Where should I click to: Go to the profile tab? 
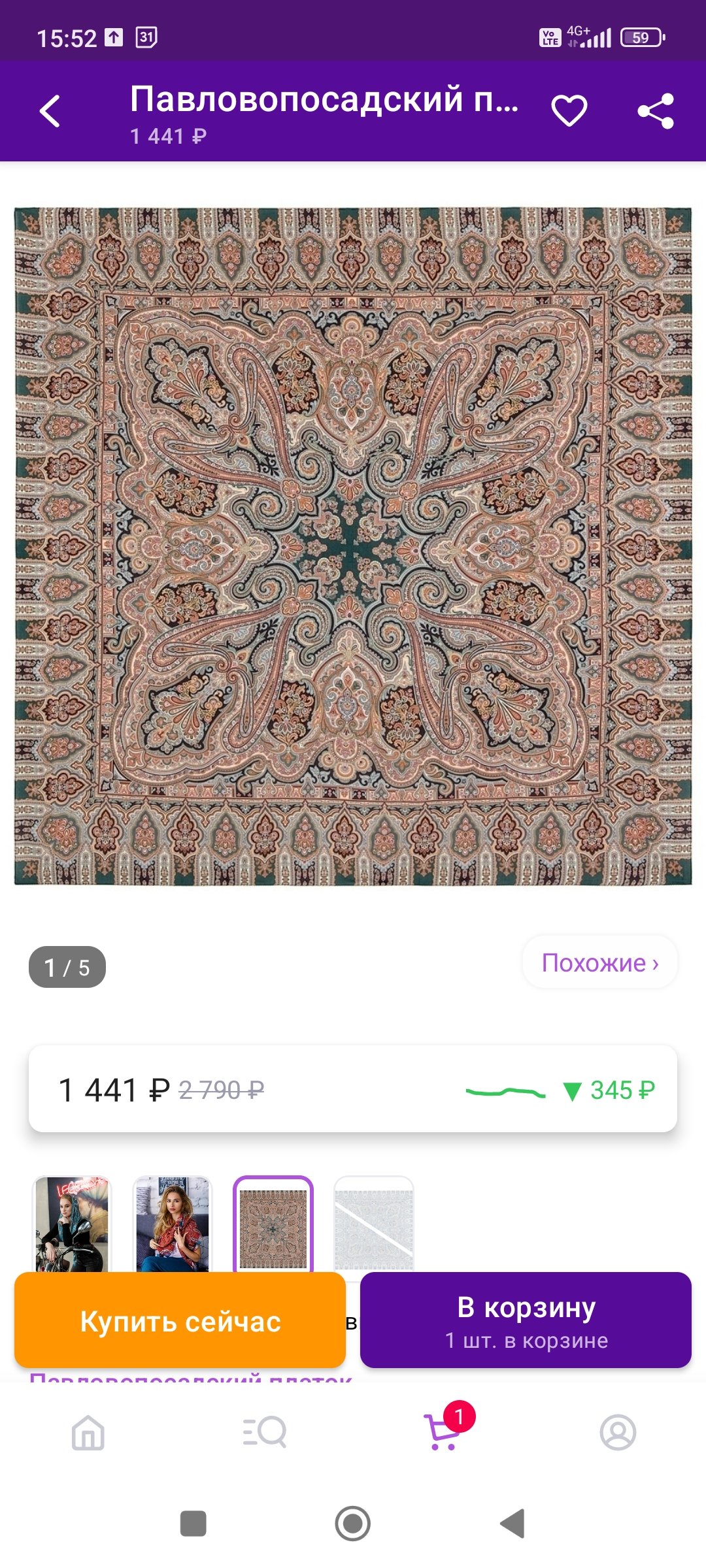click(618, 1433)
